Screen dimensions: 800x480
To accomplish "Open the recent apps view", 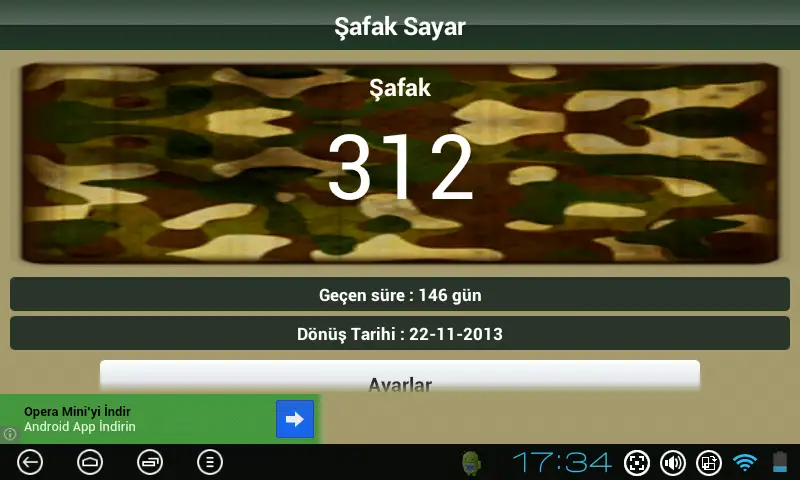I will pyautogui.click(x=150, y=462).
